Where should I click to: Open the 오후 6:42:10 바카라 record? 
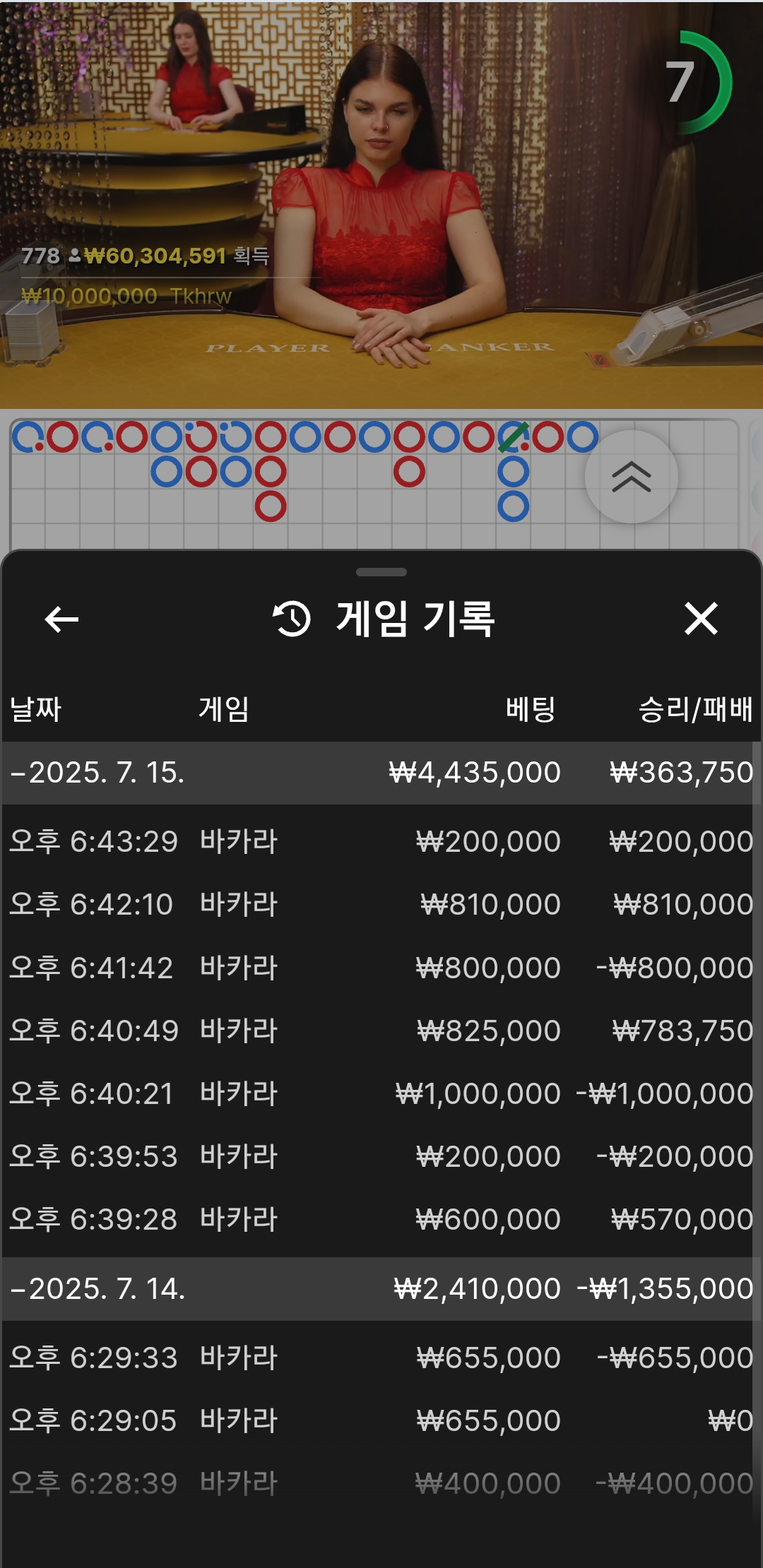(x=381, y=905)
